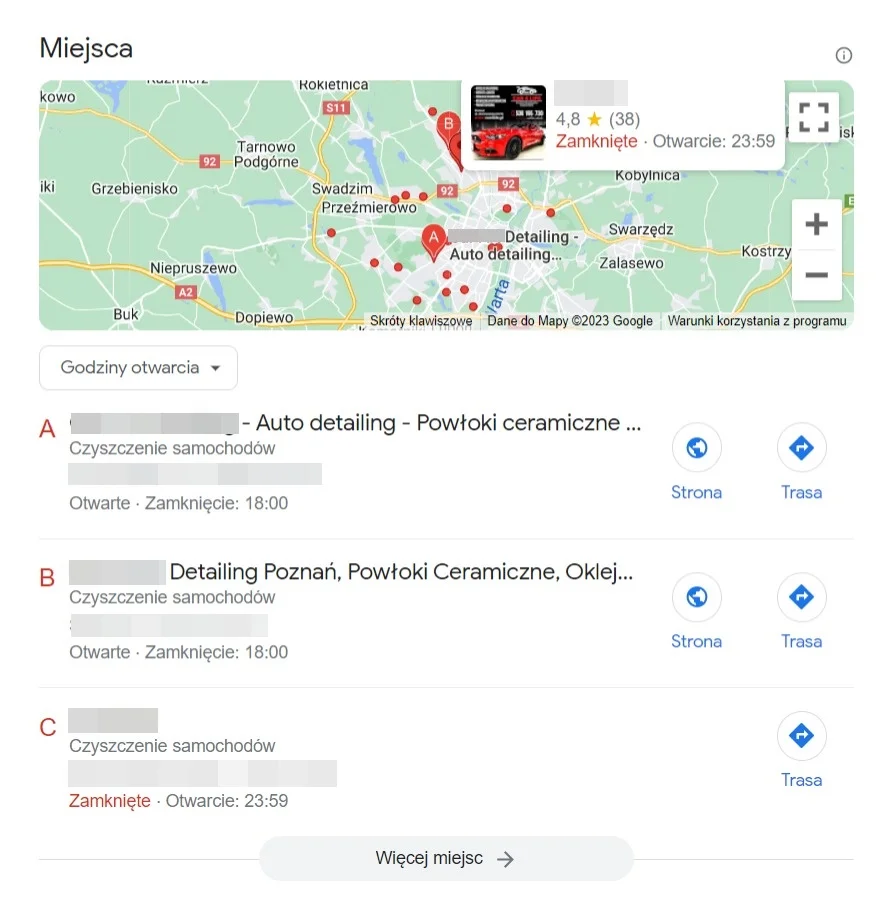Open the Godziny otwarcia dropdown
The image size is (892, 902).
pyautogui.click(x=138, y=368)
